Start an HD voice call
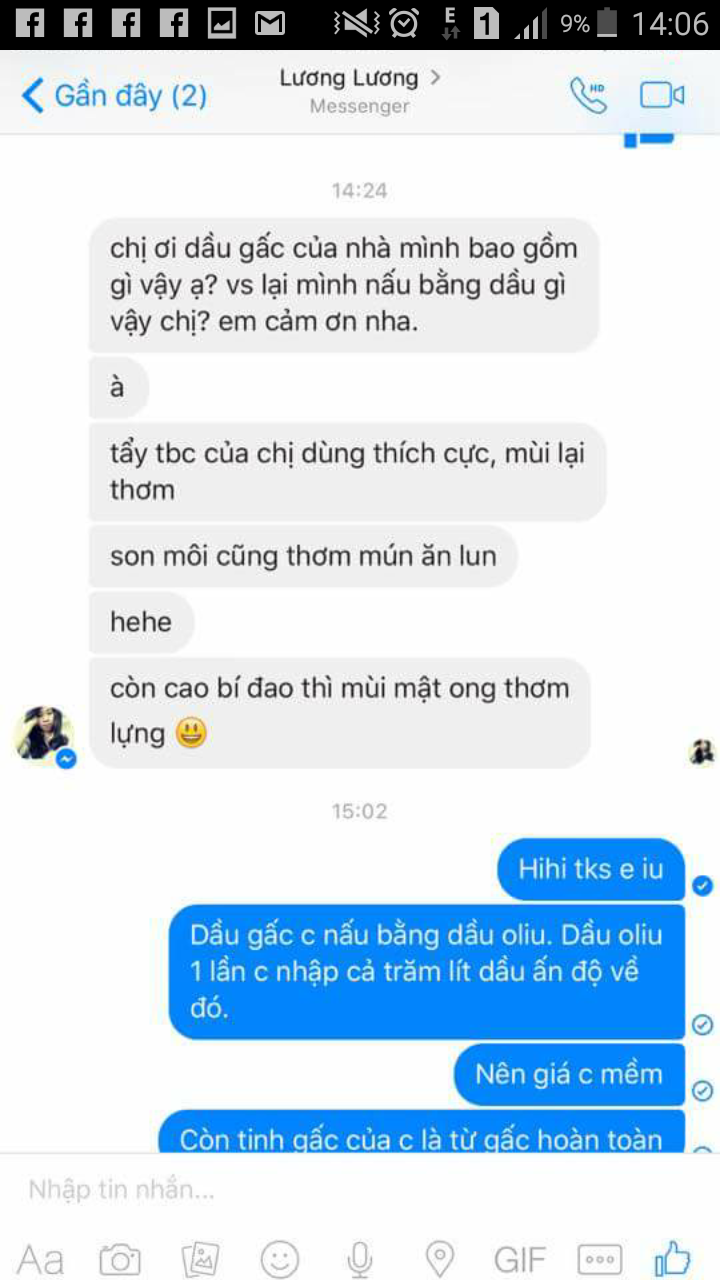 [588, 95]
